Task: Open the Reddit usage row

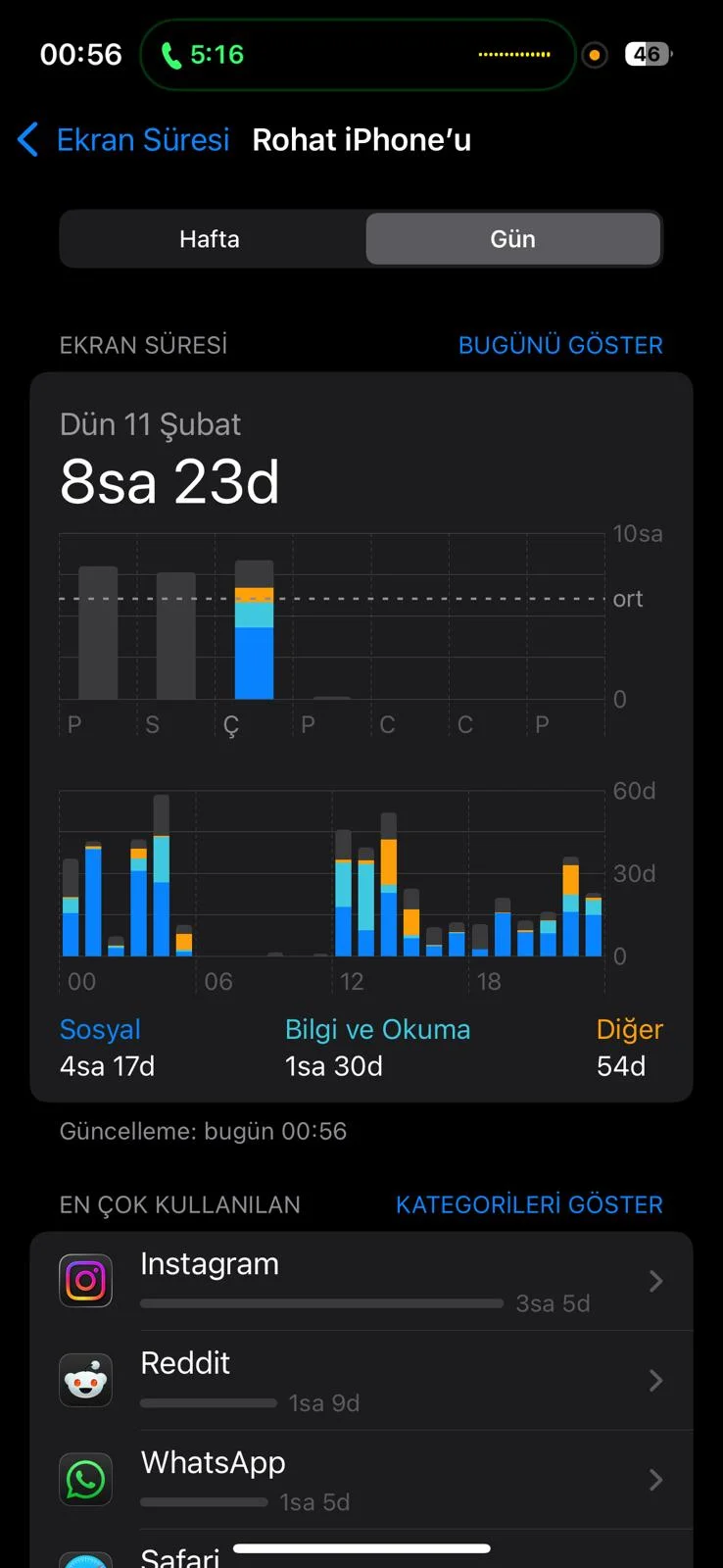Action: click(x=362, y=1380)
